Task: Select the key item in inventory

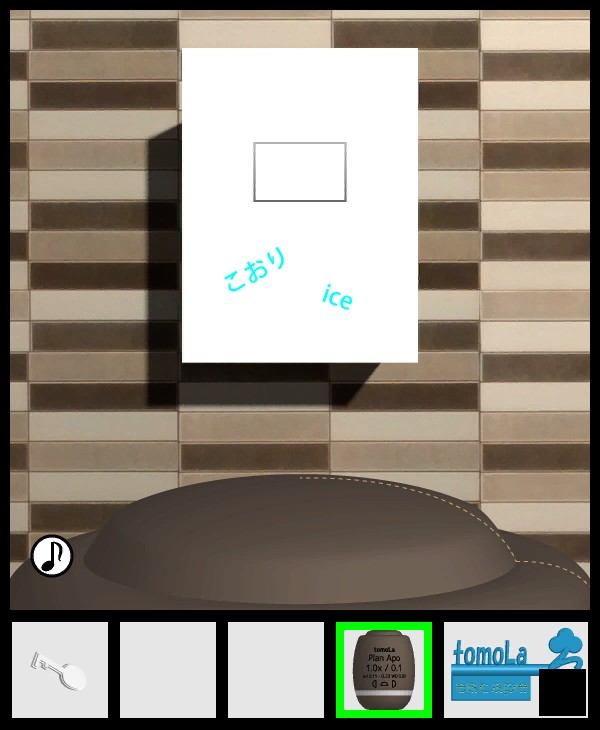Action: 60,670
